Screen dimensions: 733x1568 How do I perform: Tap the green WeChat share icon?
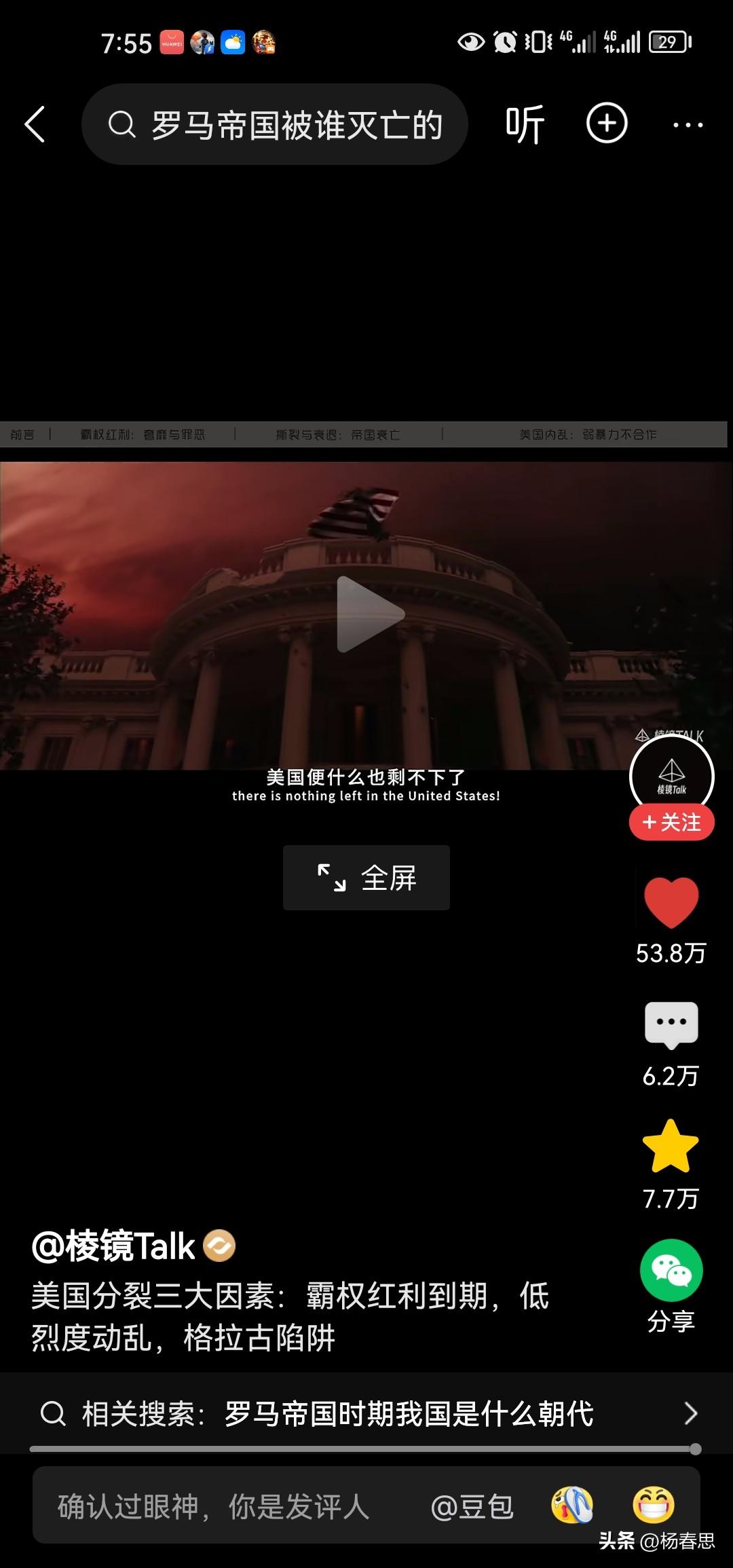point(671,1271)
